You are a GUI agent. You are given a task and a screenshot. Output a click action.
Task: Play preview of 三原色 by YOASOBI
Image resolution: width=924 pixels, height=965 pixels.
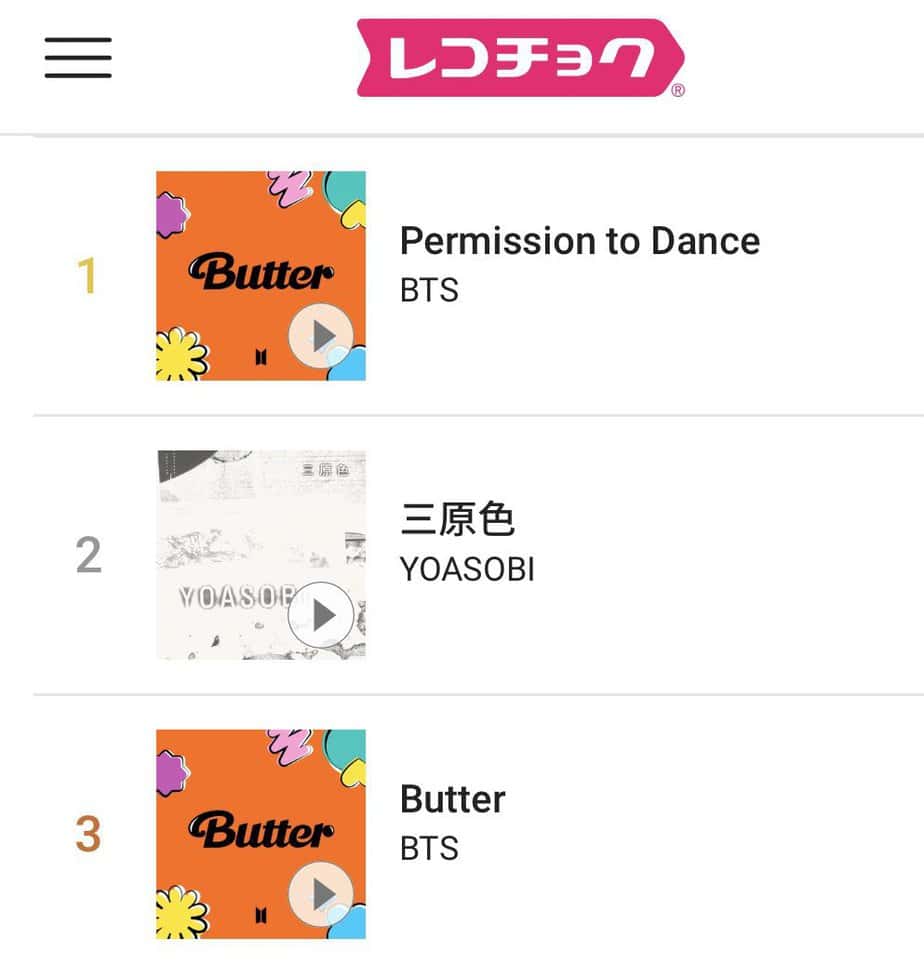321,615
